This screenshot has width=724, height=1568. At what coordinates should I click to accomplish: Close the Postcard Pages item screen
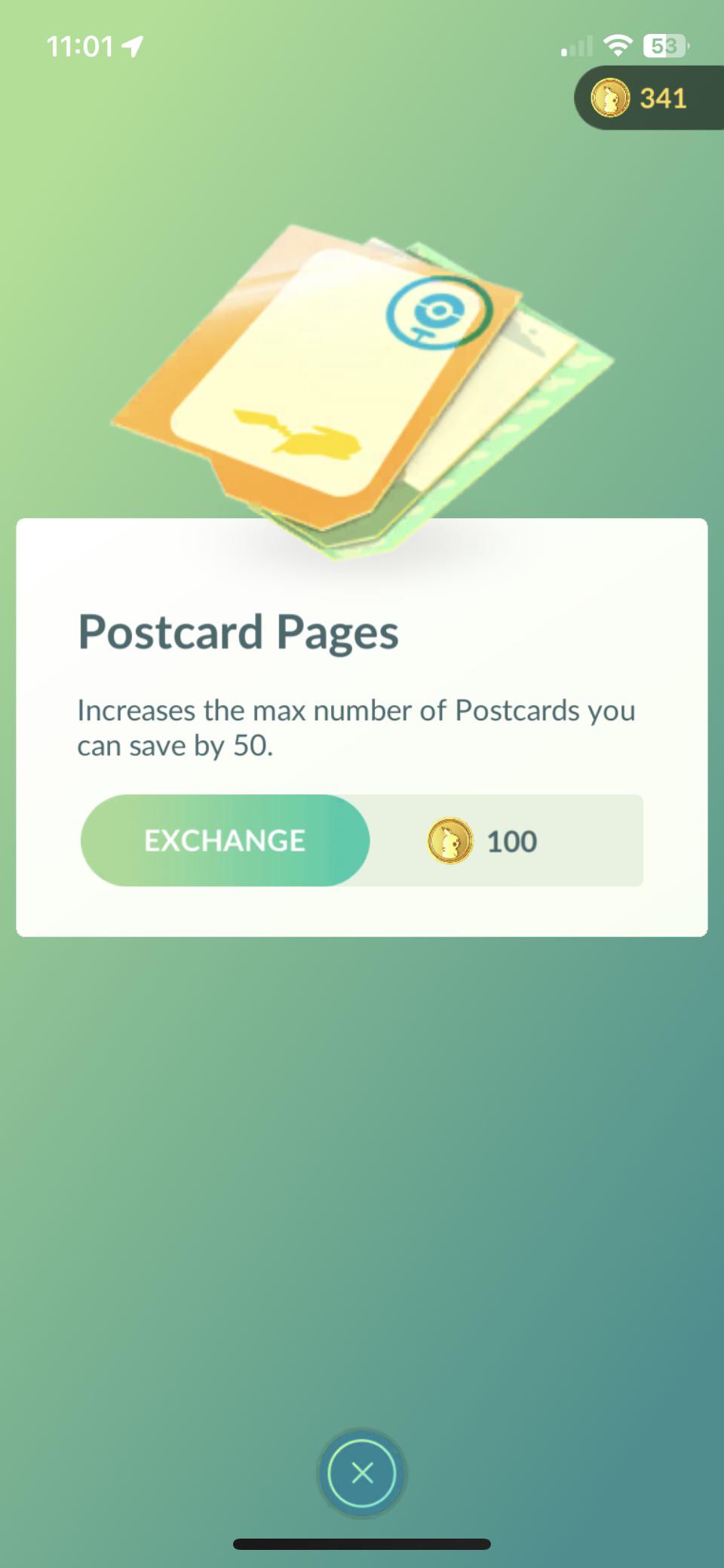[362, 1472]
